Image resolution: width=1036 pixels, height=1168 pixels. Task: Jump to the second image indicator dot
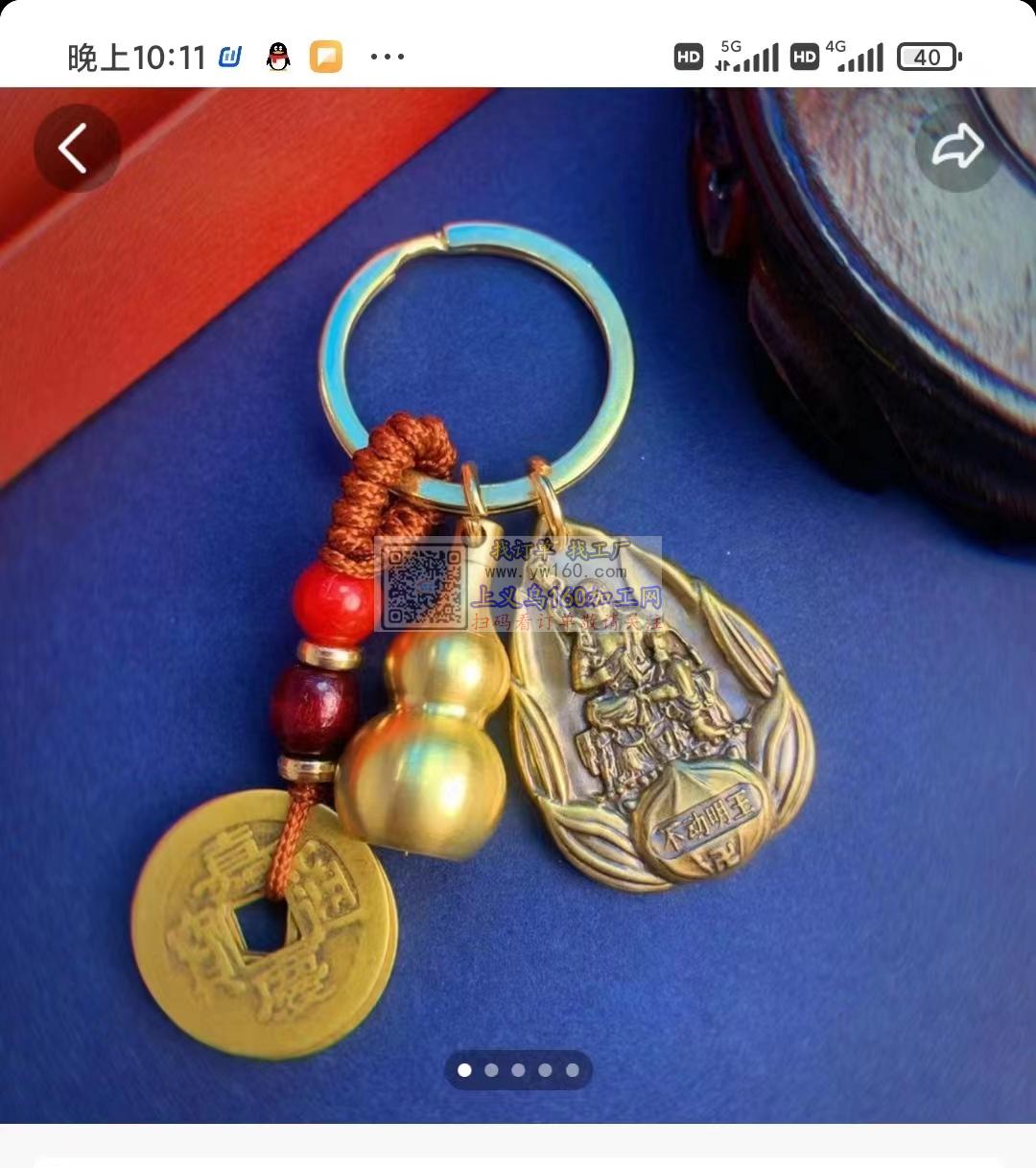(491, 1070)
